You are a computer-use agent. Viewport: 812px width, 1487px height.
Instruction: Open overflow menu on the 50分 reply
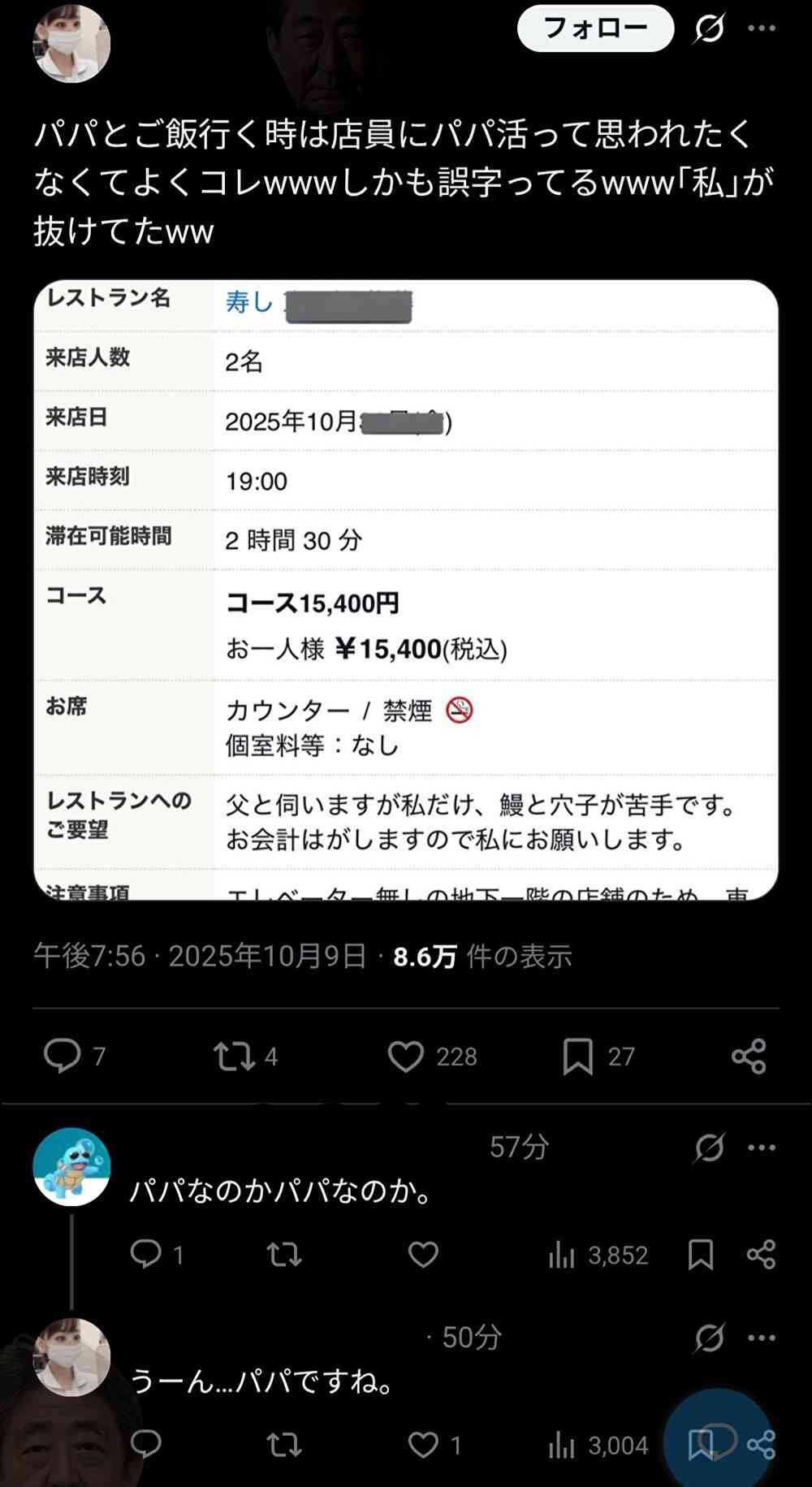point(762,1338)
